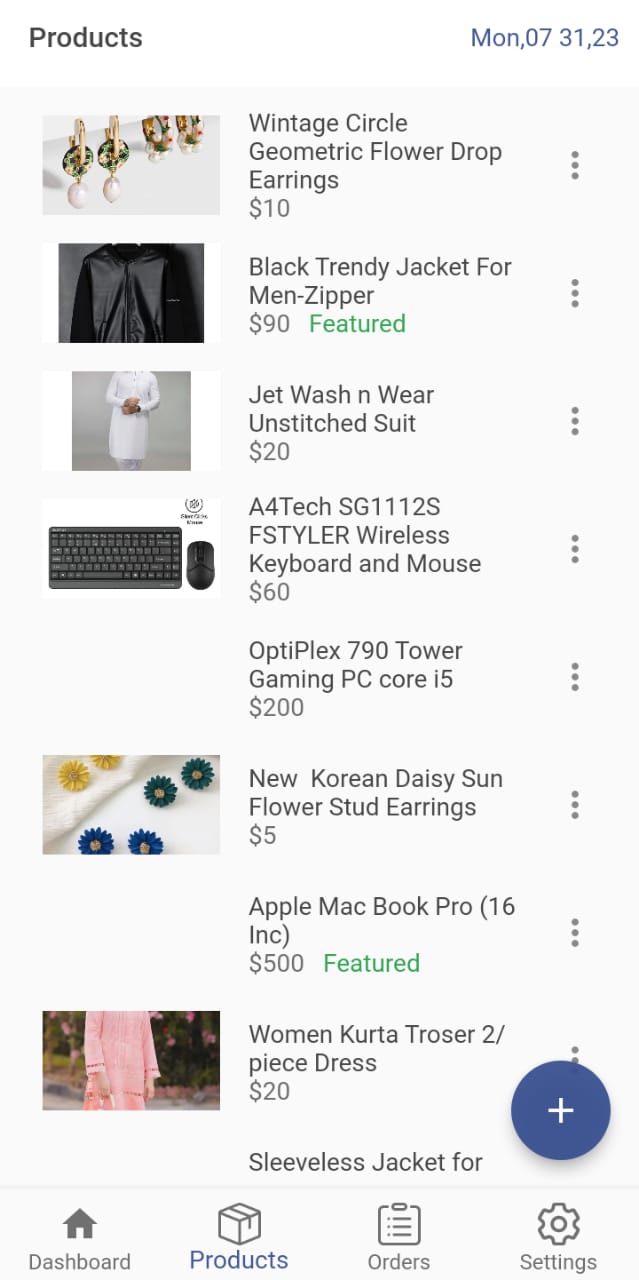
Task: Select the Products tab
Action: (239, 1238)
